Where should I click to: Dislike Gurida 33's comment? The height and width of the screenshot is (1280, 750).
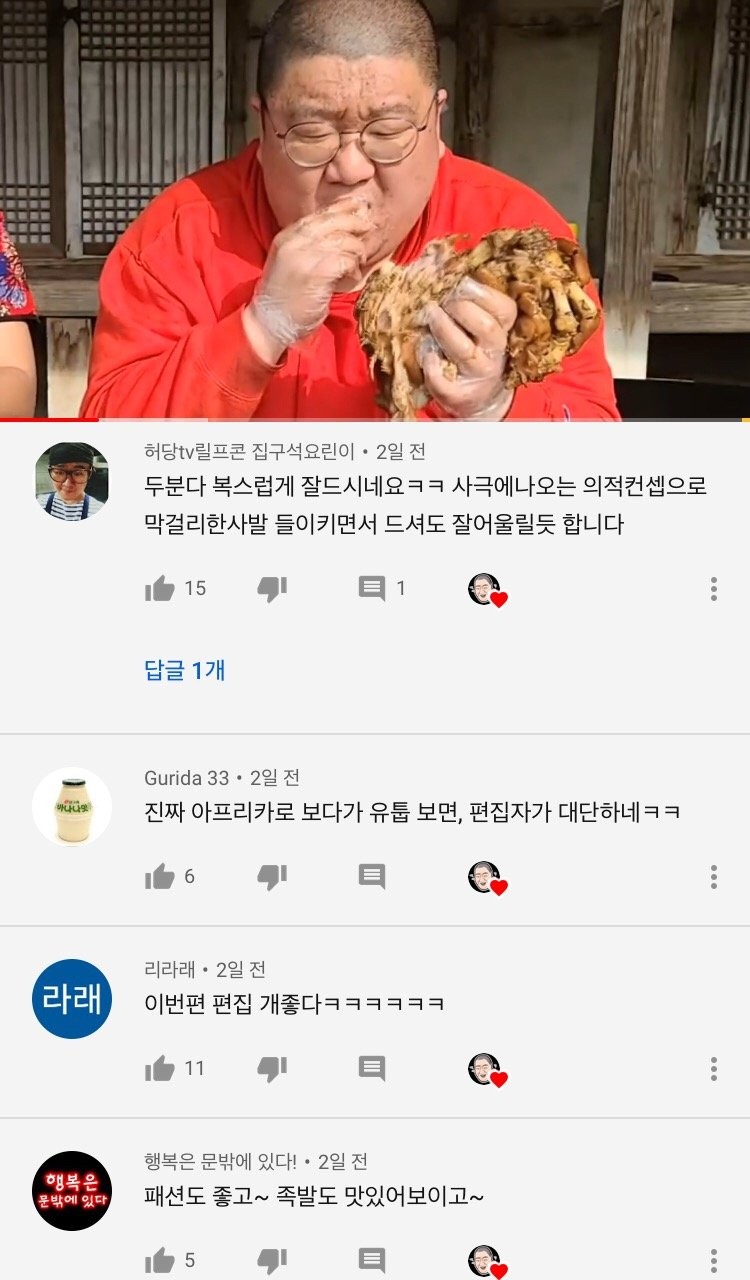point(272,877)
